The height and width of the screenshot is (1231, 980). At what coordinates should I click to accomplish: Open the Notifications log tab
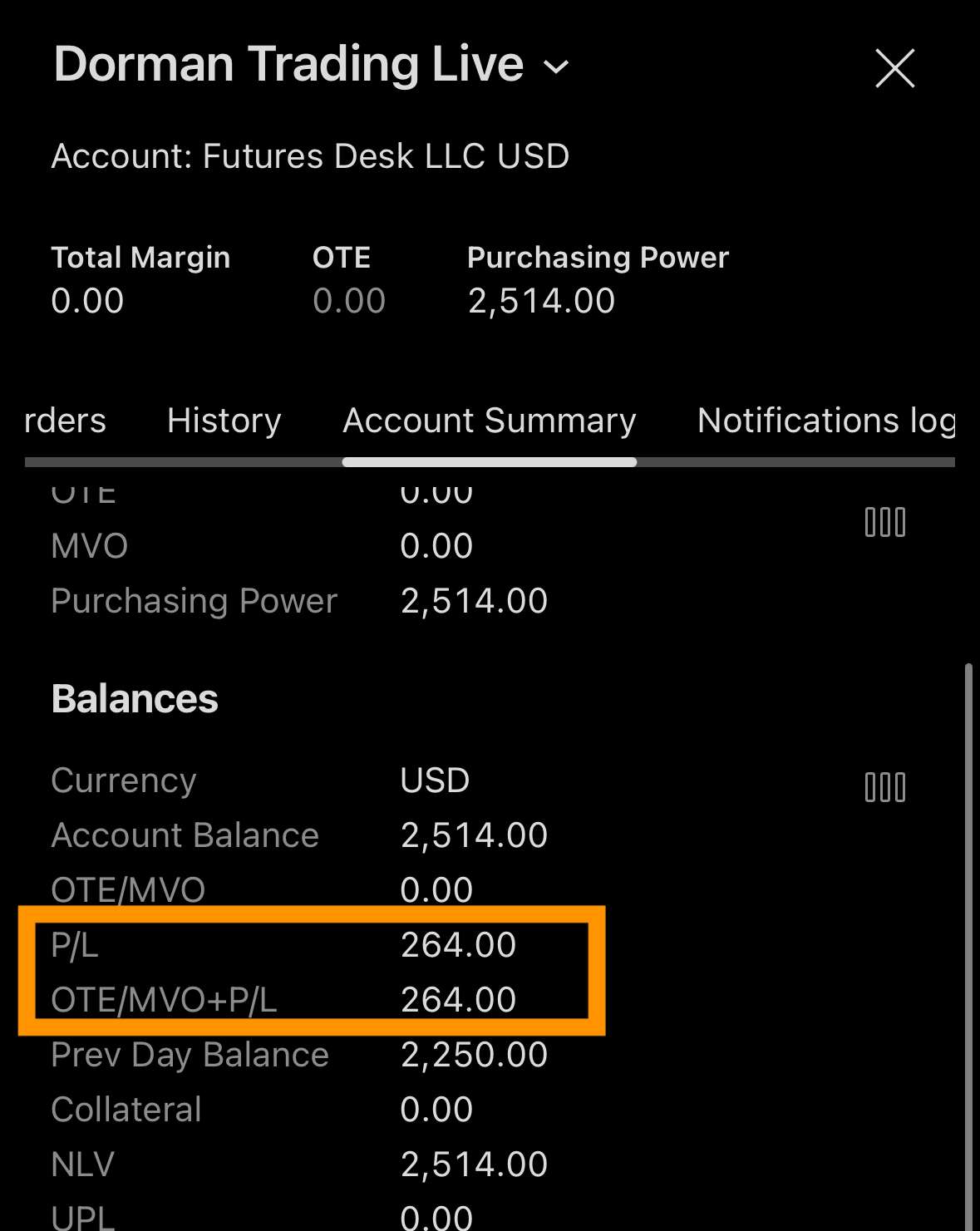coord(825,421)
